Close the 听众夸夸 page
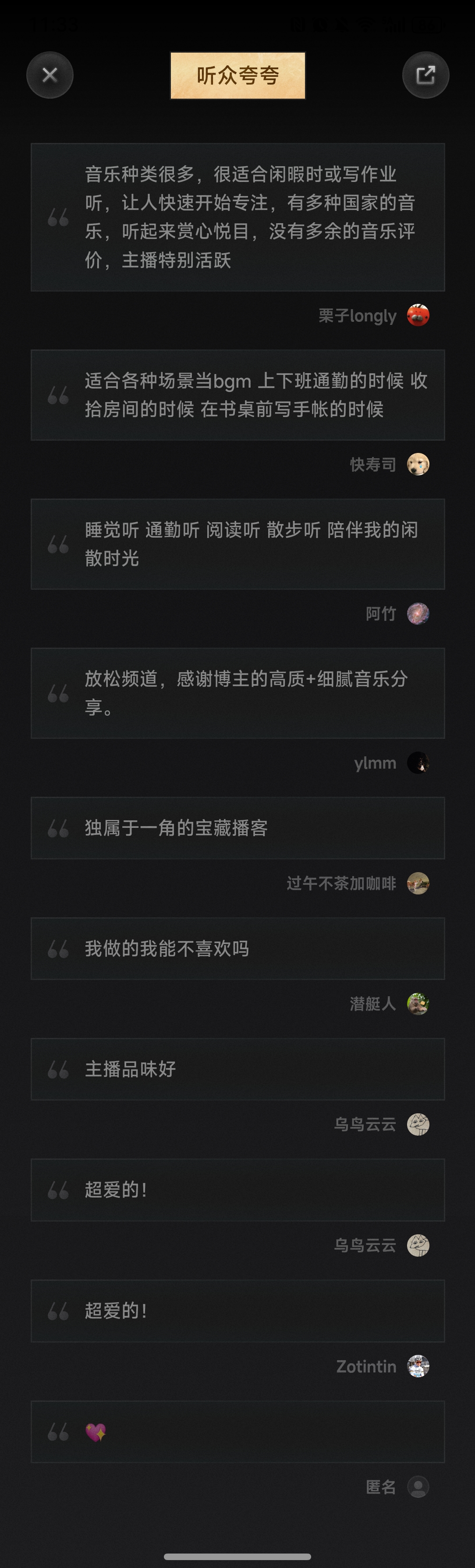Viewport: 475px width, 1568px height. click(x=50, y=75)
